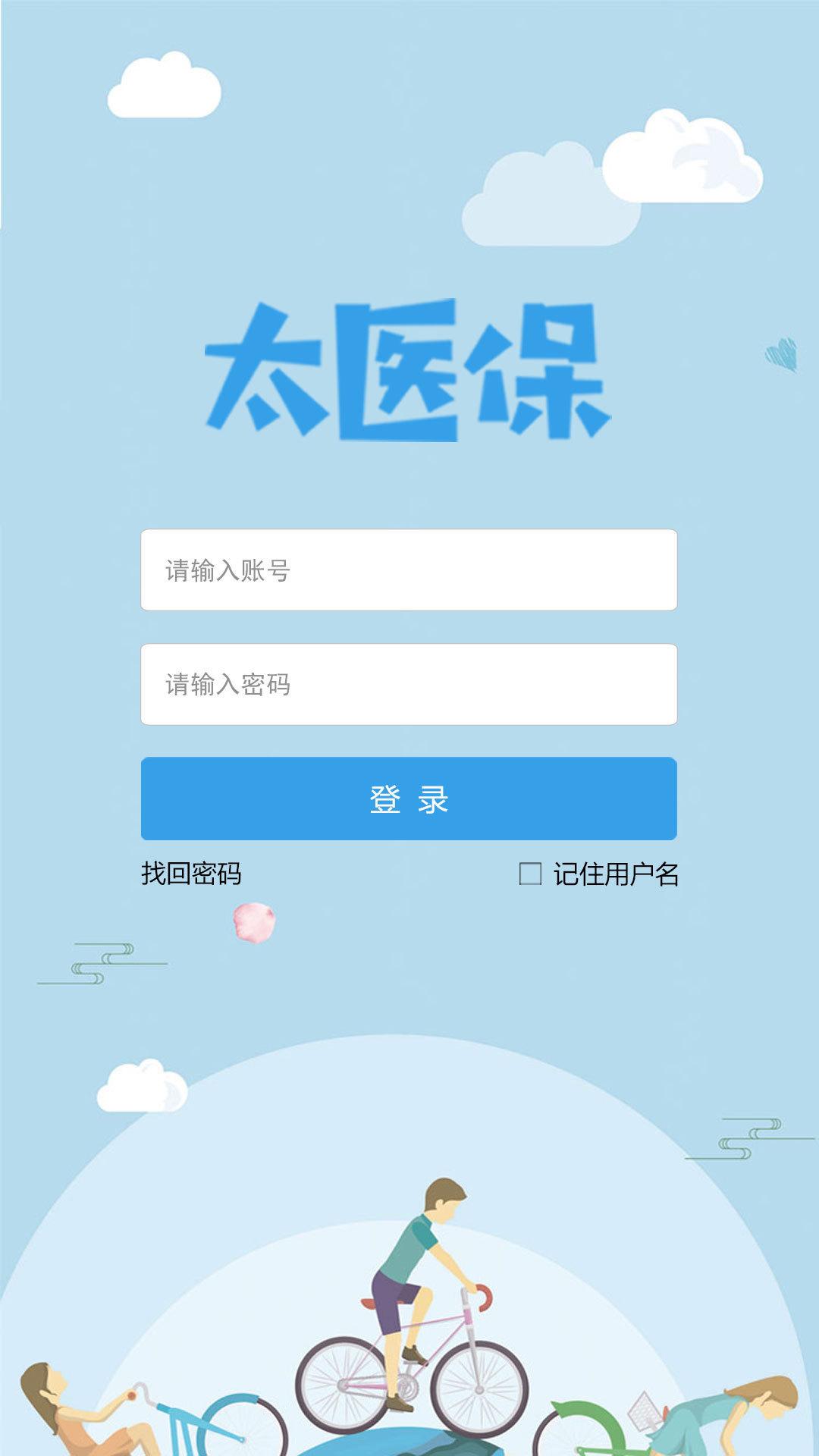The height and width of the screenshot is (1456, 819).
Task: Tap the 登录 login button
Action: pyautogui.click(x=409, y=799)
